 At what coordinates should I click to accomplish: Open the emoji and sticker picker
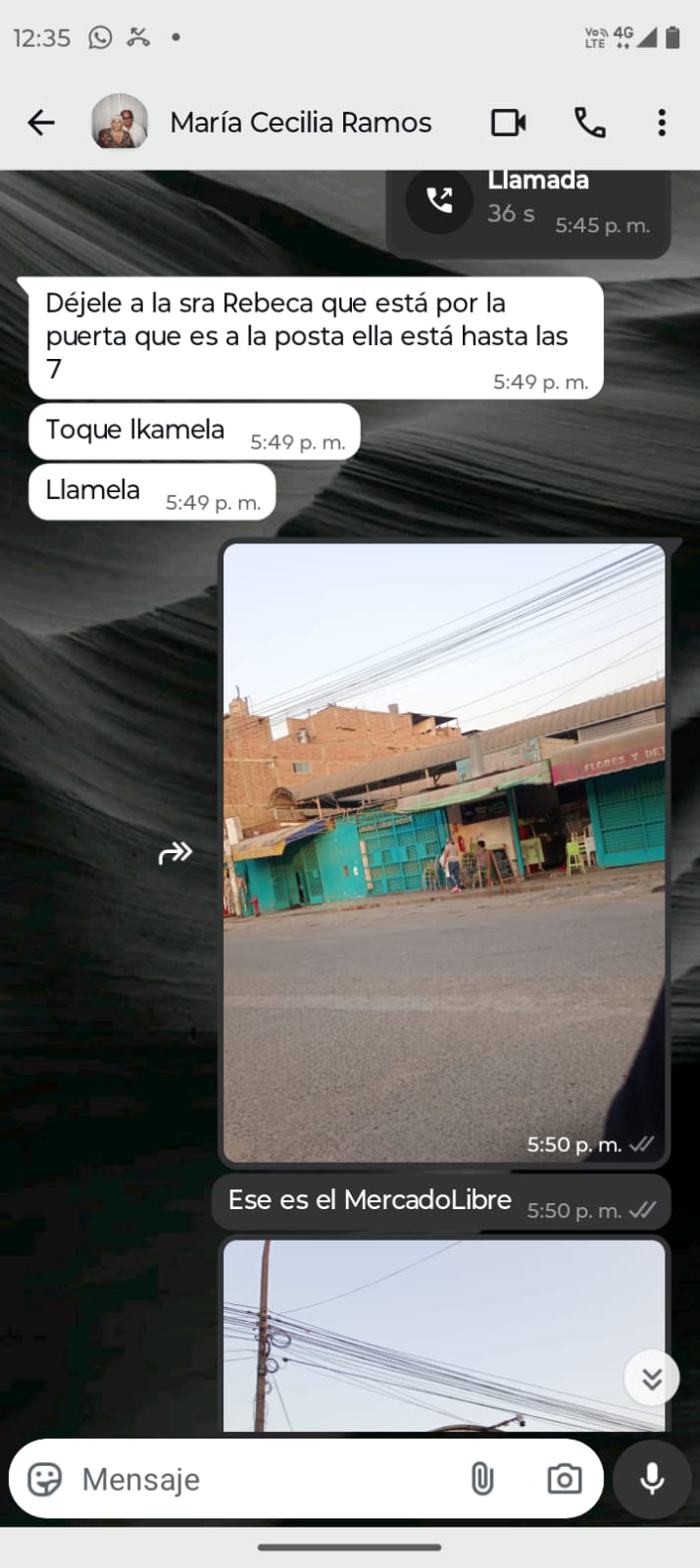(45, 1479)
